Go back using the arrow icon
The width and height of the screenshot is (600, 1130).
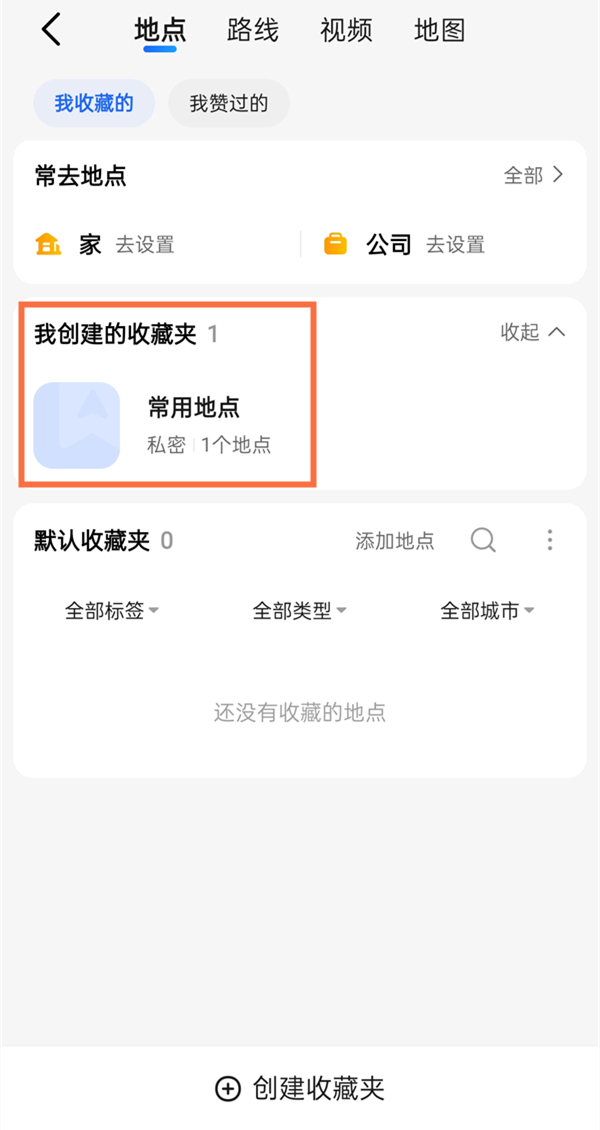[x=51, y=30]
